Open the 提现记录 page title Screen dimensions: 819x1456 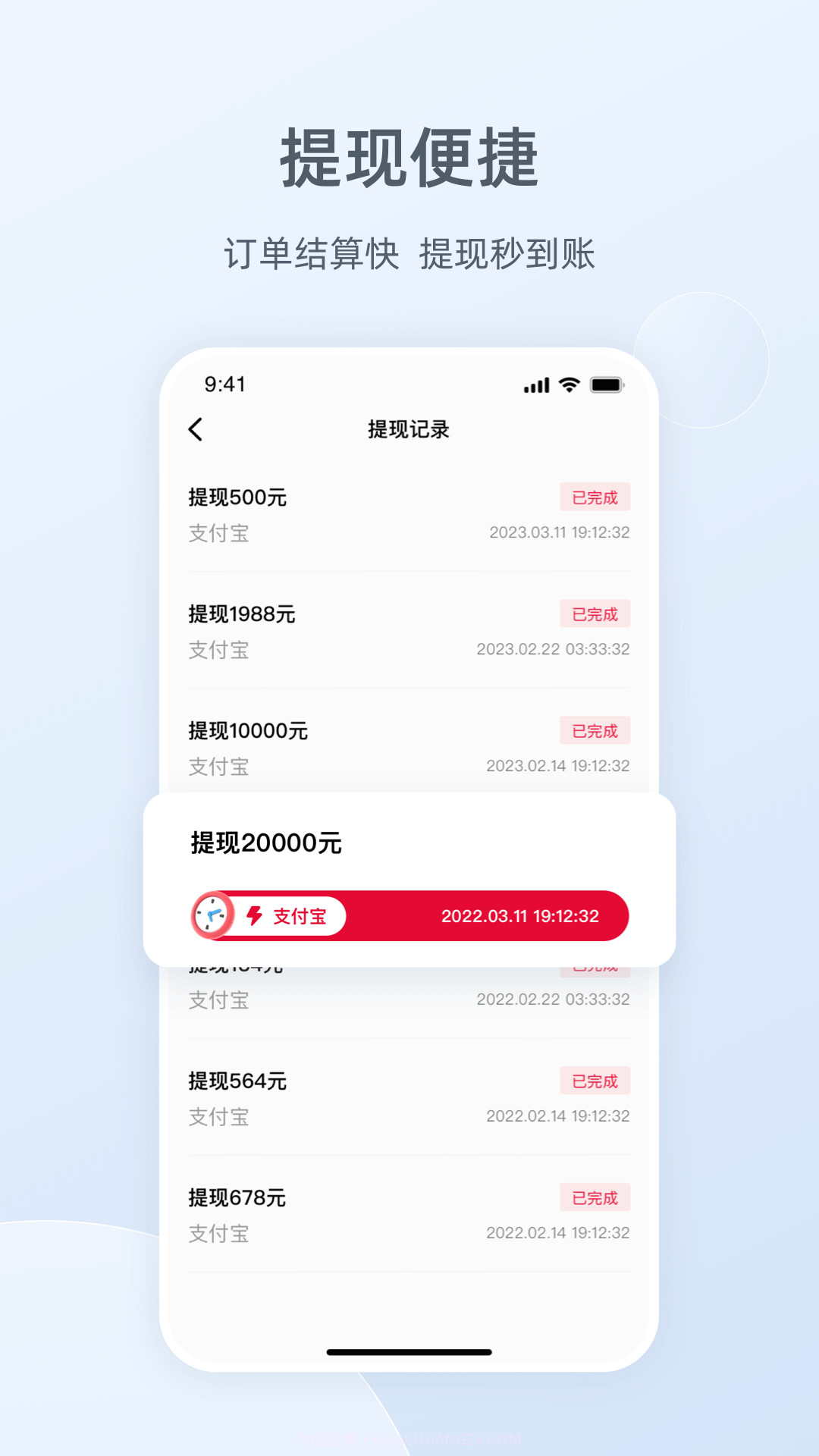409,428
